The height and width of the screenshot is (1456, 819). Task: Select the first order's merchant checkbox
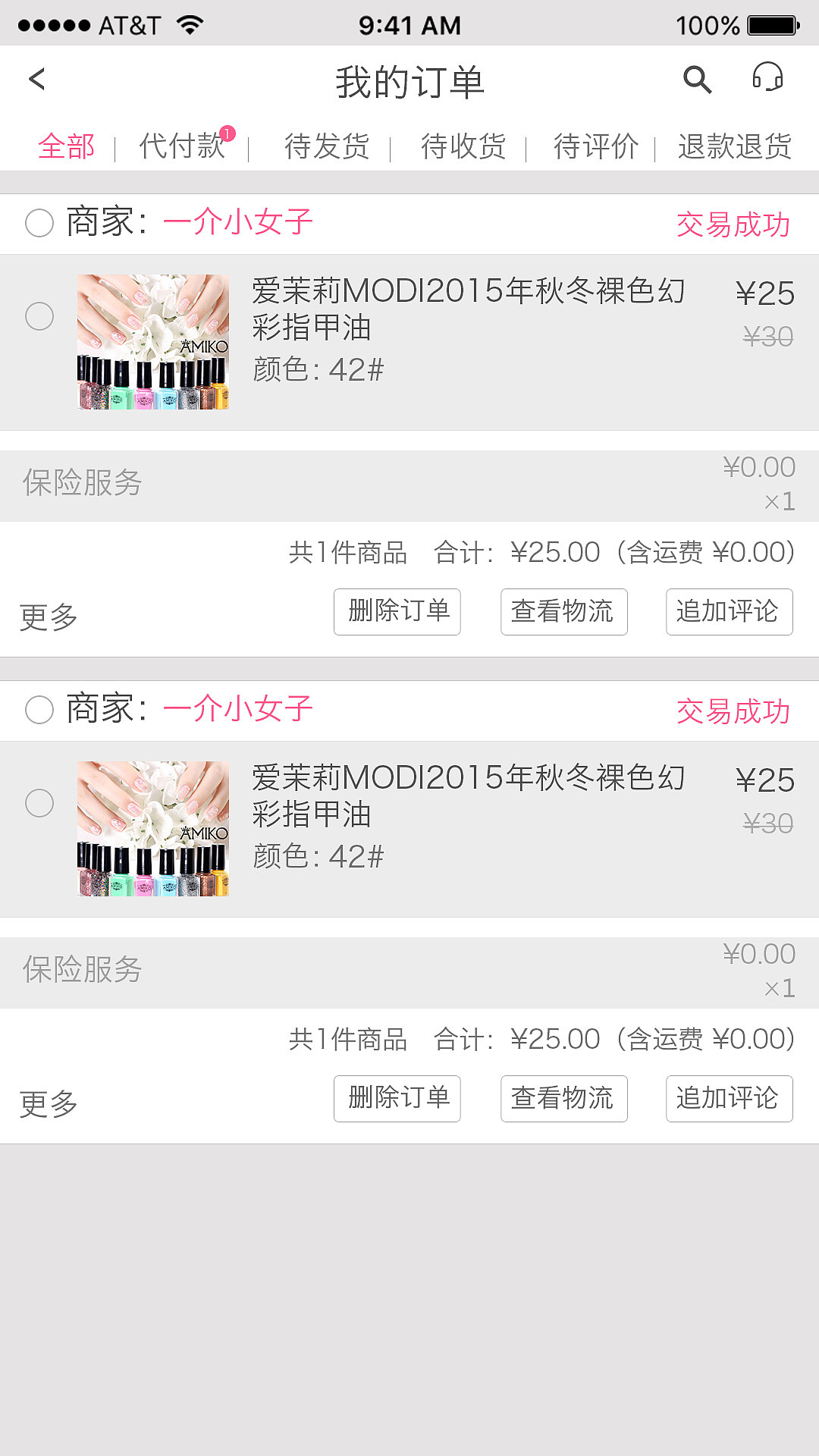(x=39, y=223)
